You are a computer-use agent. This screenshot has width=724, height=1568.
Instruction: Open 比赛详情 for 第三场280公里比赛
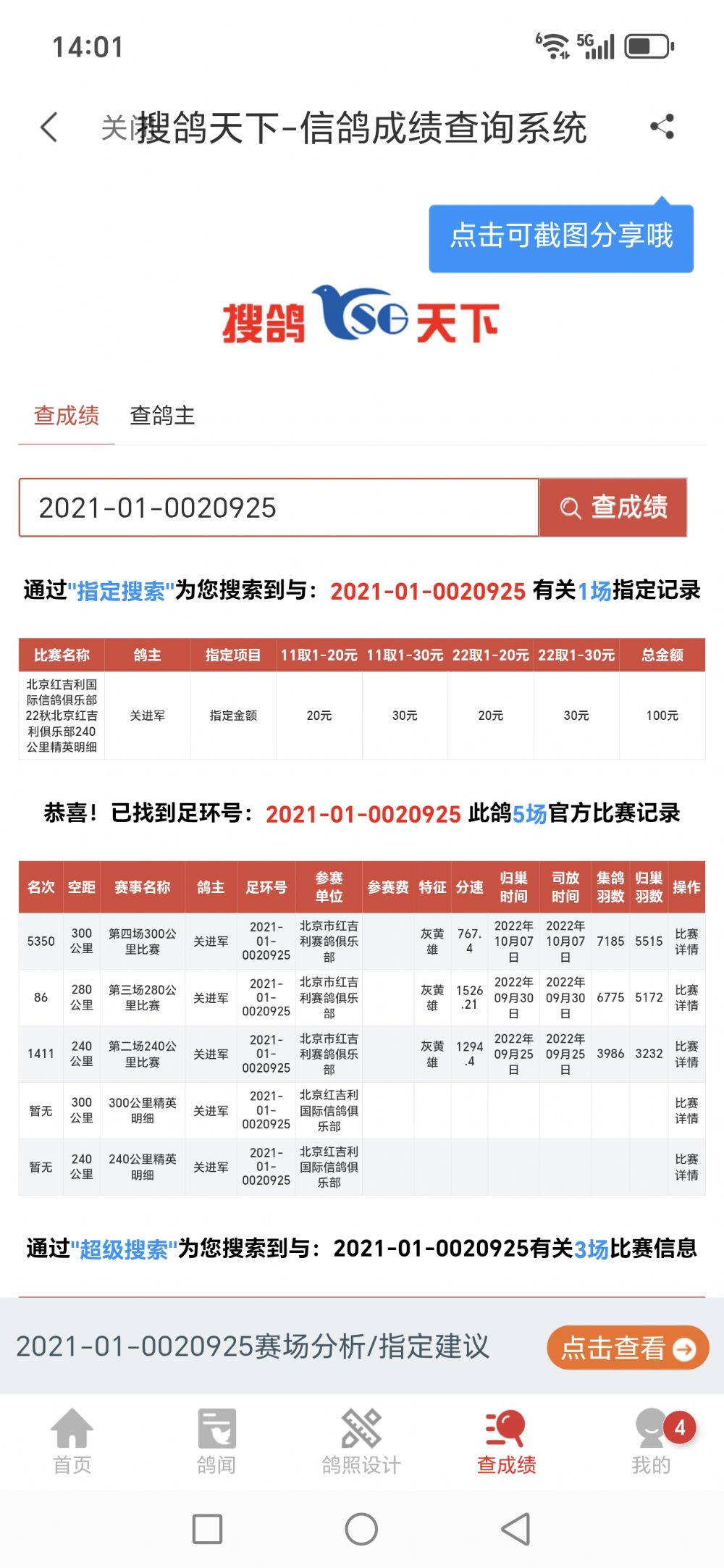click(x=686, y=997)
